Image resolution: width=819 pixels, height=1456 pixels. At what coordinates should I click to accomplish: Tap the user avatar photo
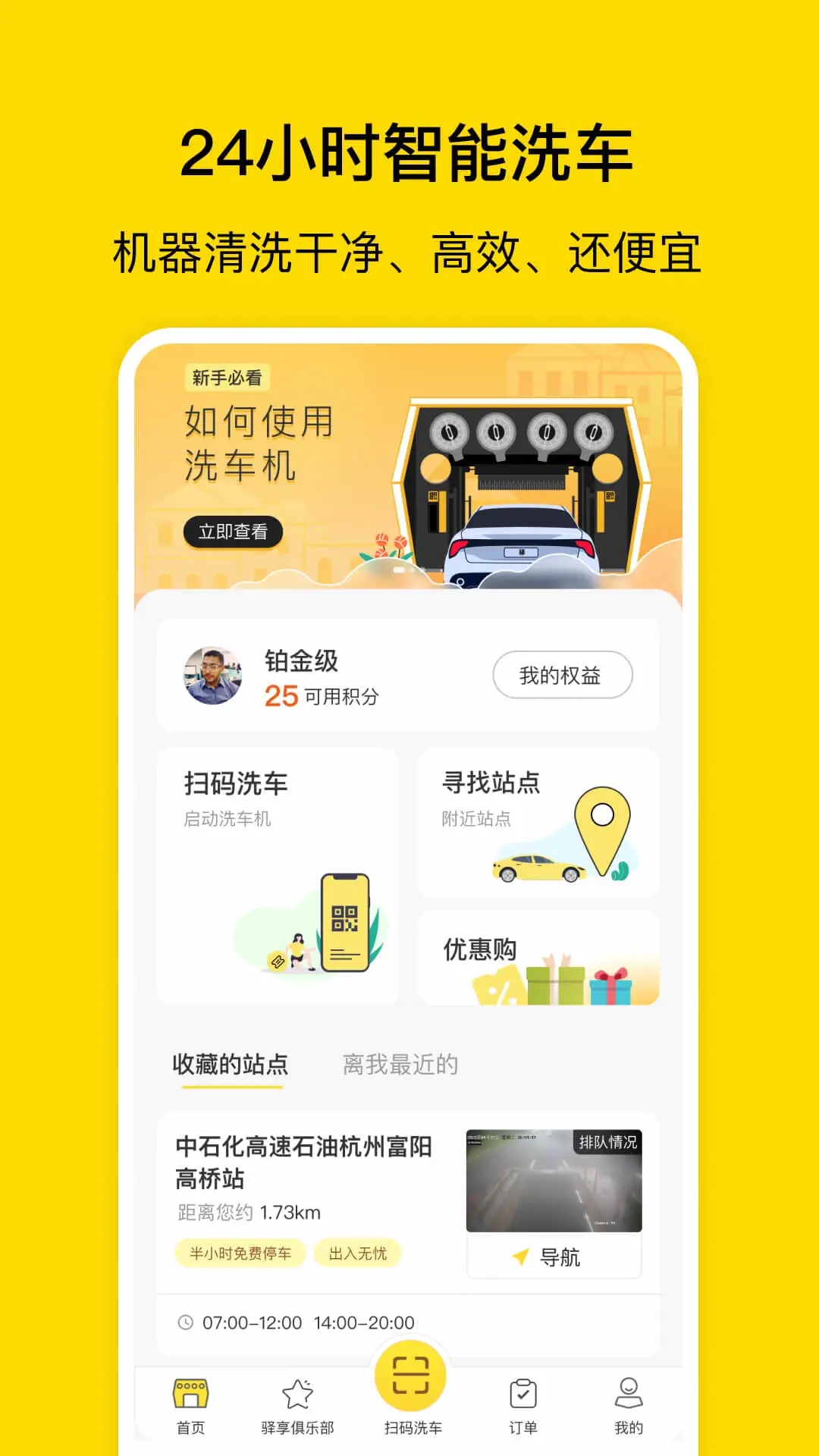[211, 677]
